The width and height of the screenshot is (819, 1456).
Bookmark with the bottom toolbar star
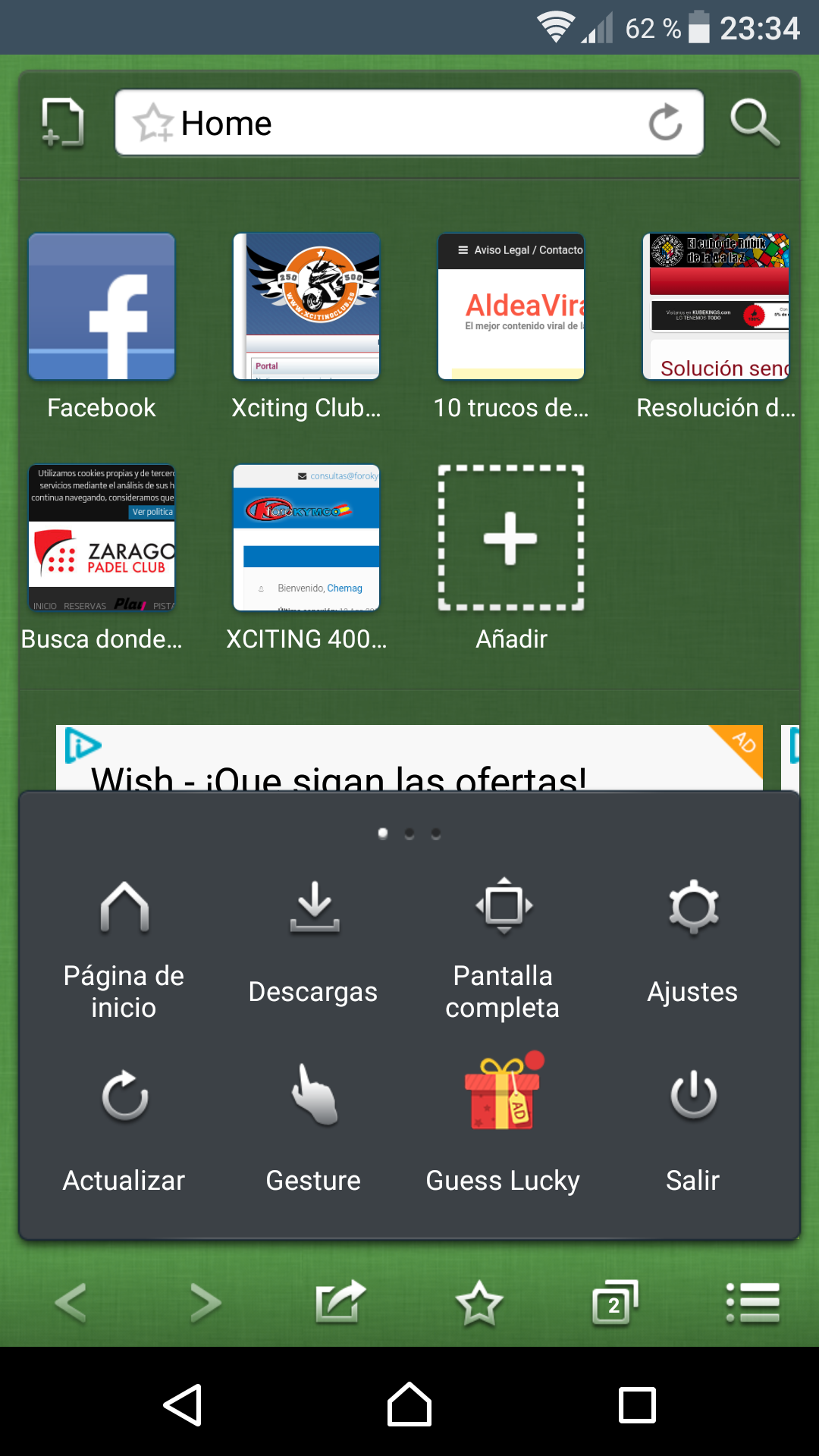479,1302
